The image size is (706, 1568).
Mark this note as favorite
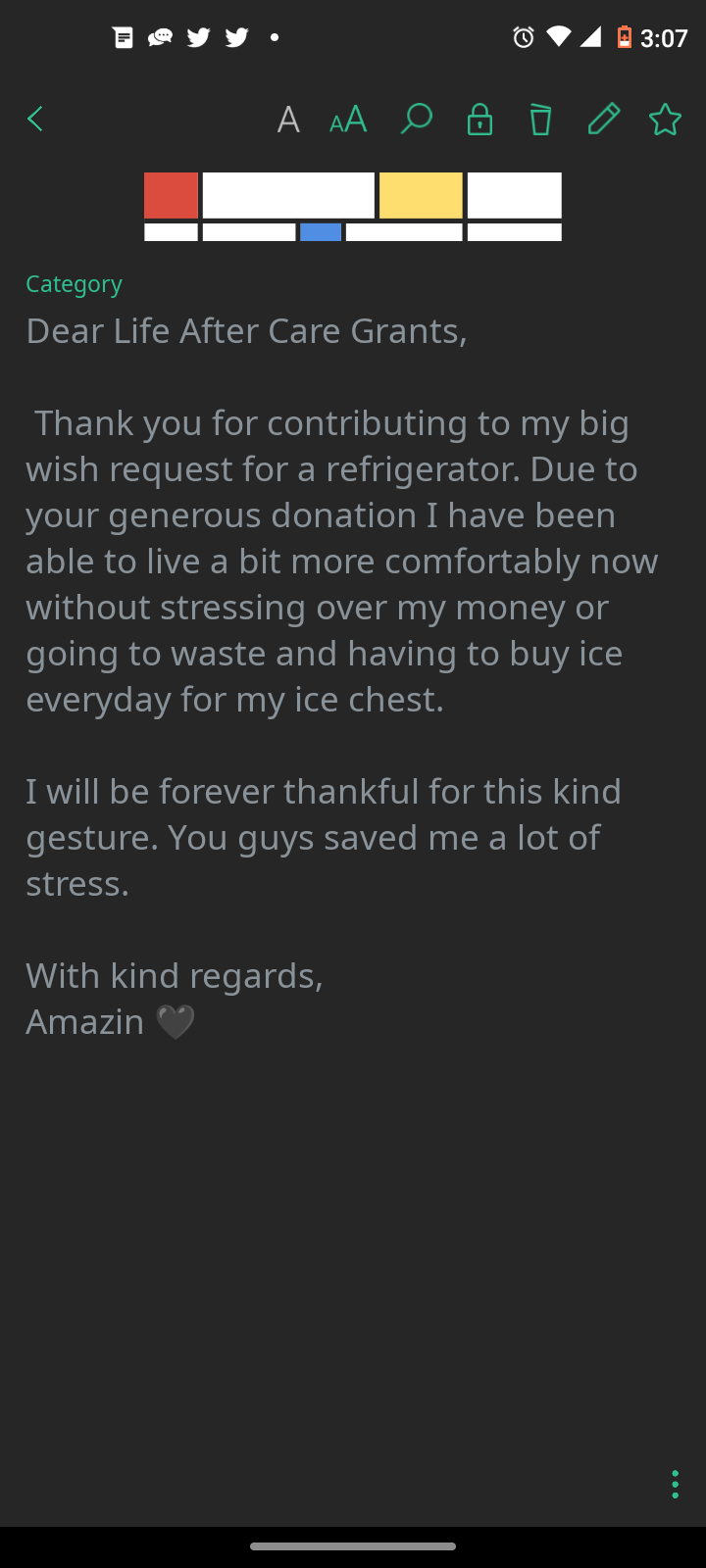(x=665, y=120)
